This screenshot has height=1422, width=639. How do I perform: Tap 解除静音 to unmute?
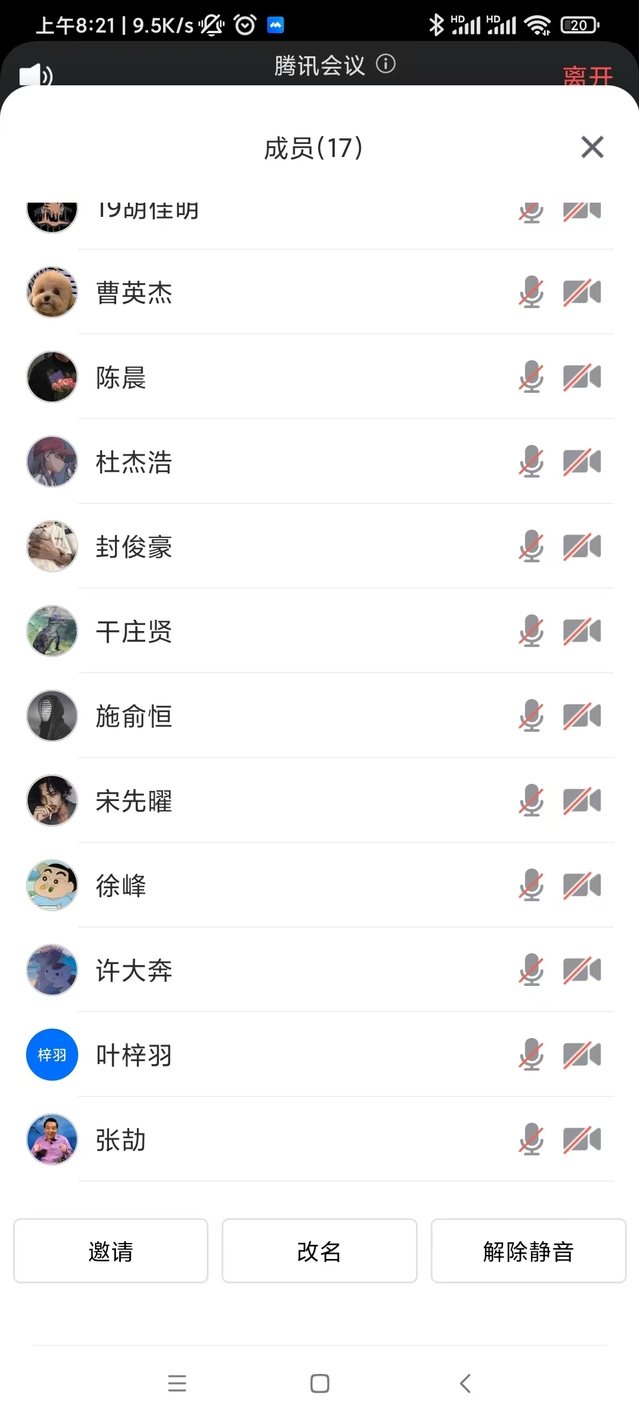528,1251
